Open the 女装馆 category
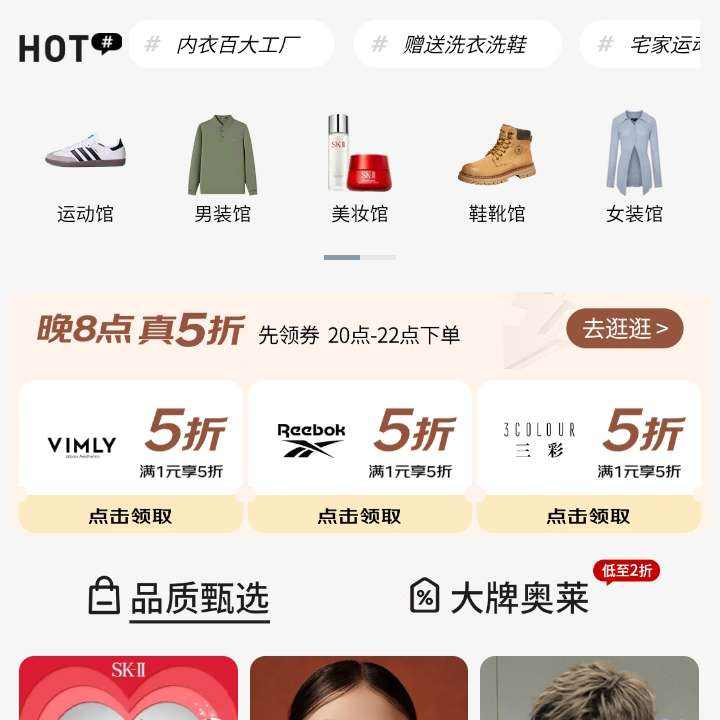The height and width of the screenshot is (720, 720). pos(634,168)
